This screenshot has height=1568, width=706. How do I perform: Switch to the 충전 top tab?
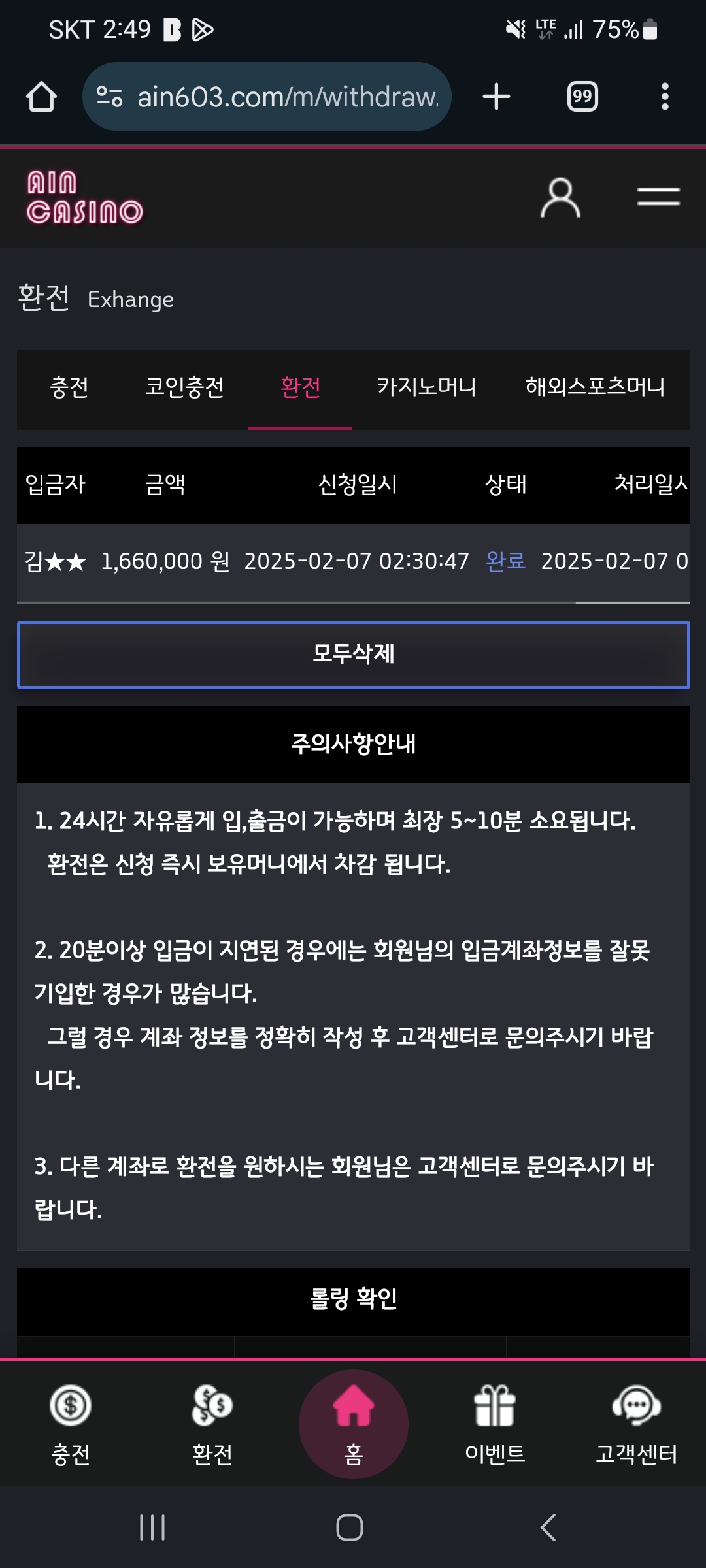tap(69, 387)
